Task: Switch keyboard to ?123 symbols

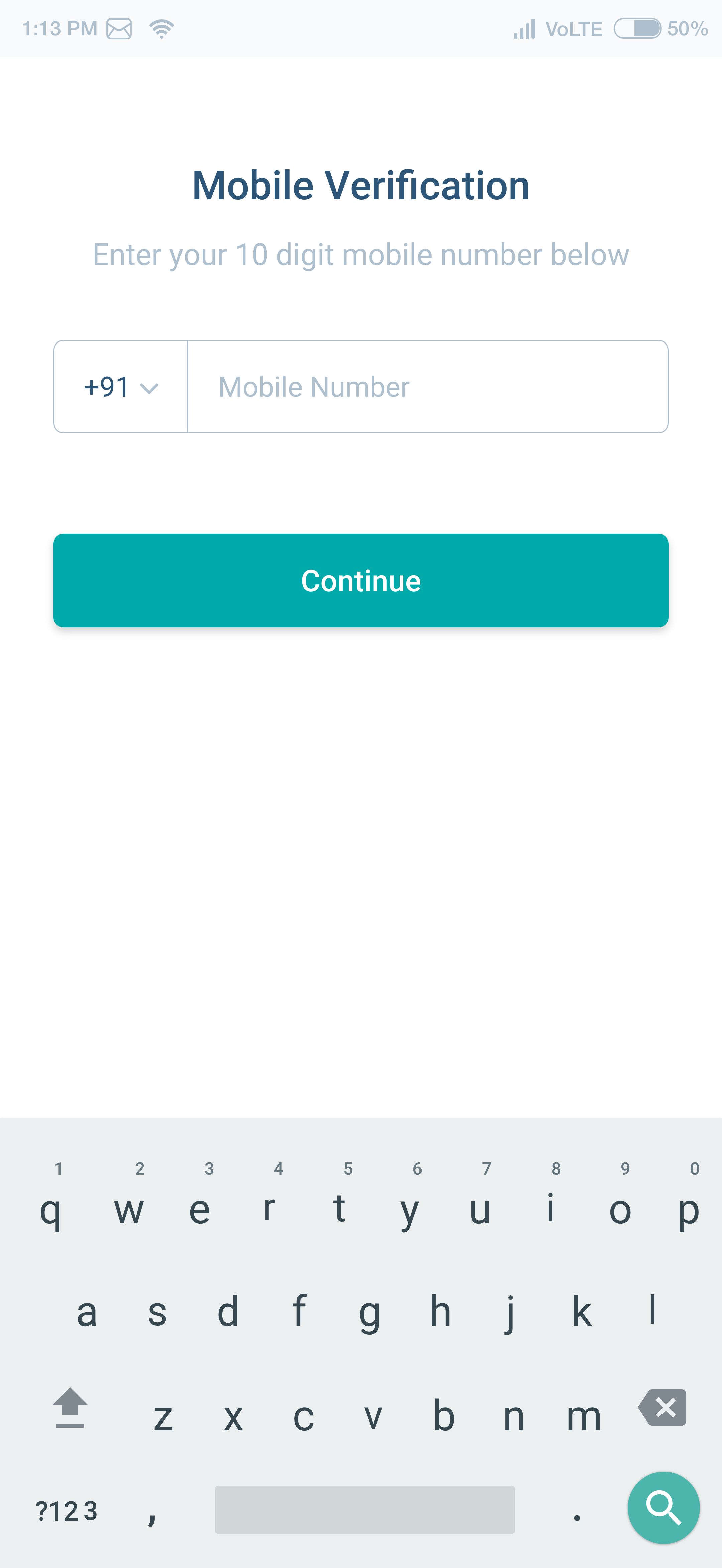Action: [66, 1511]
